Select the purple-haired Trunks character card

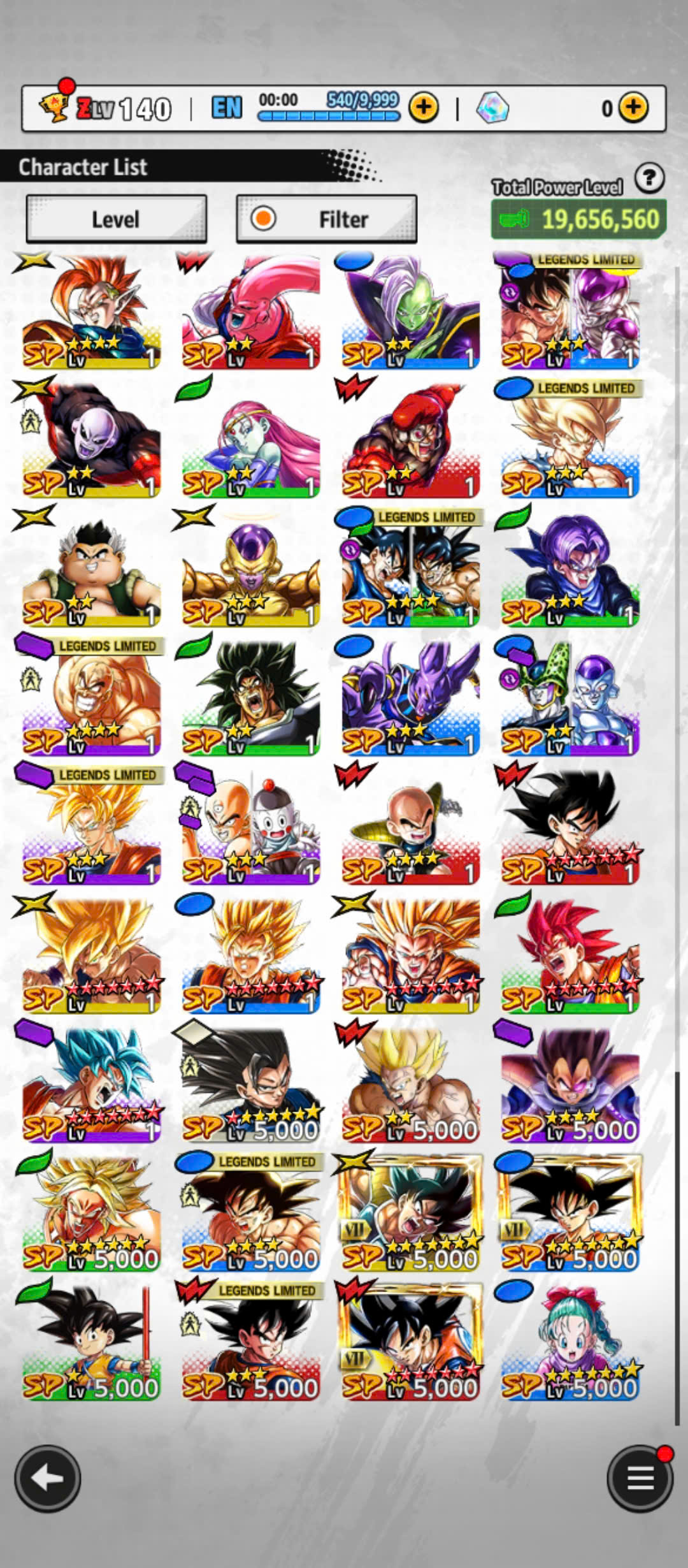point(570,569)
